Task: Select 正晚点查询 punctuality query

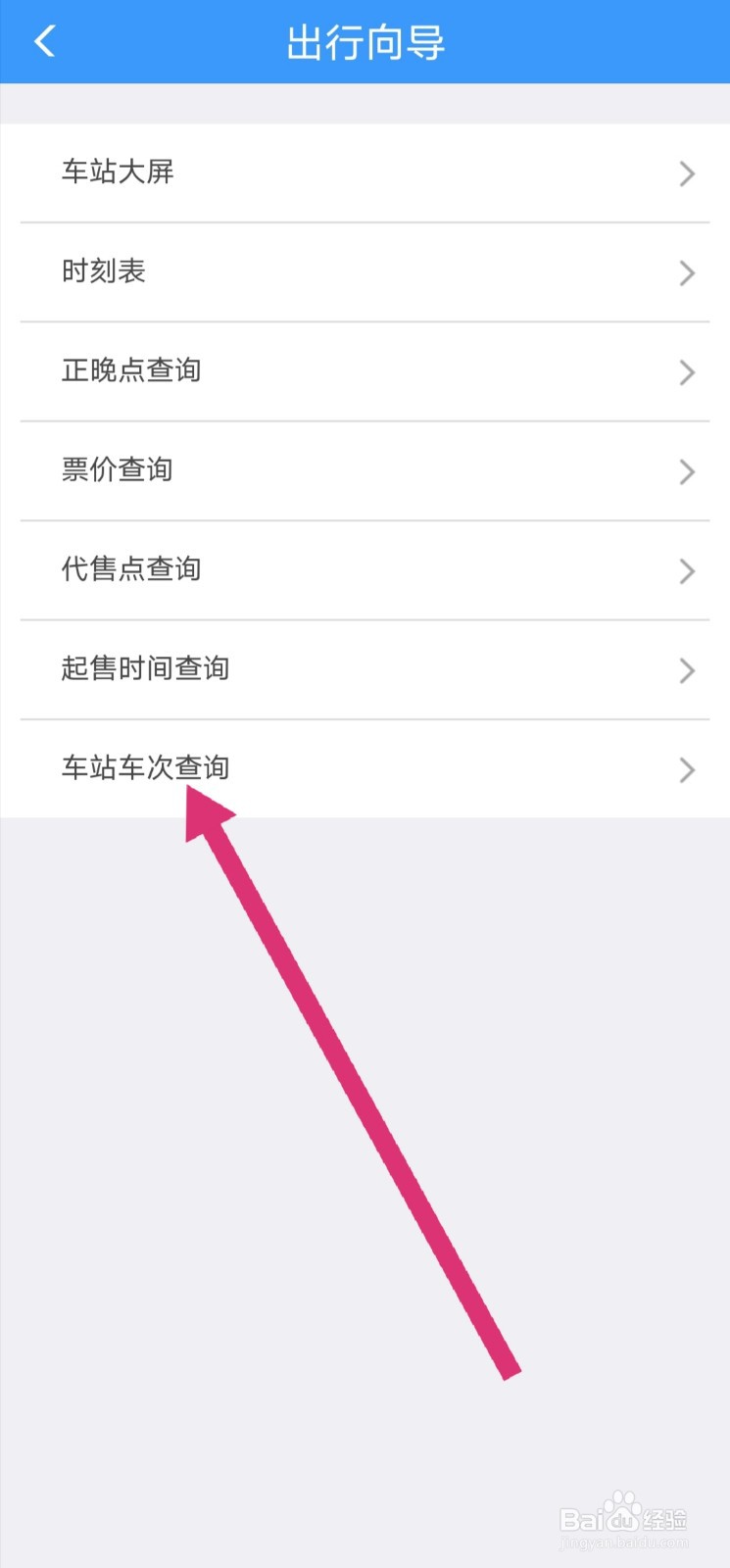Action: [130, 370]
